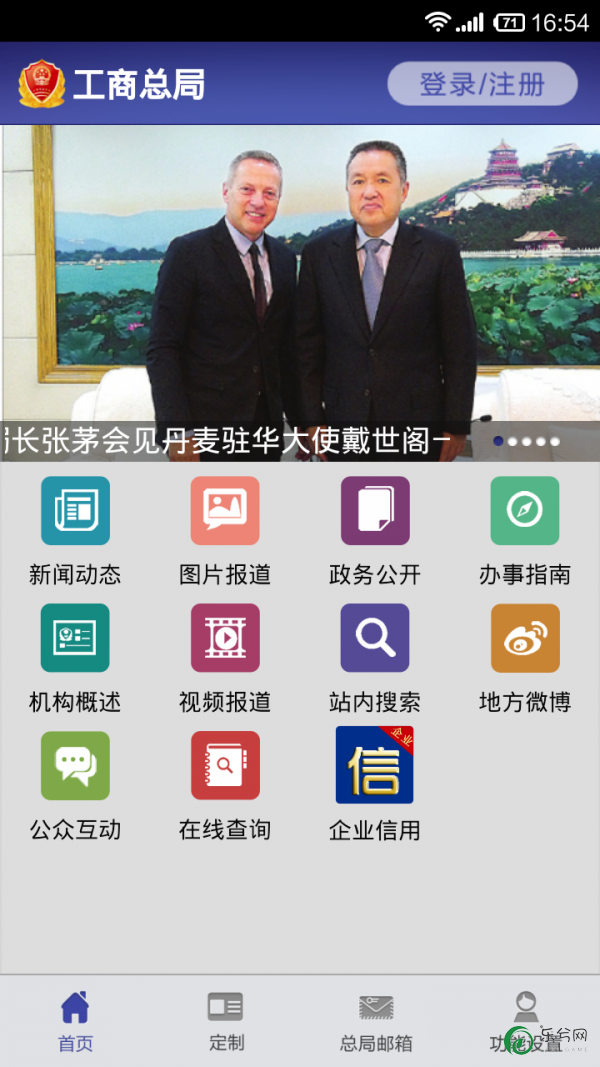The image size is (600, 1067).
Task: Switch to the 总局邮箱 tab
Action: [x=376, y=1020]
